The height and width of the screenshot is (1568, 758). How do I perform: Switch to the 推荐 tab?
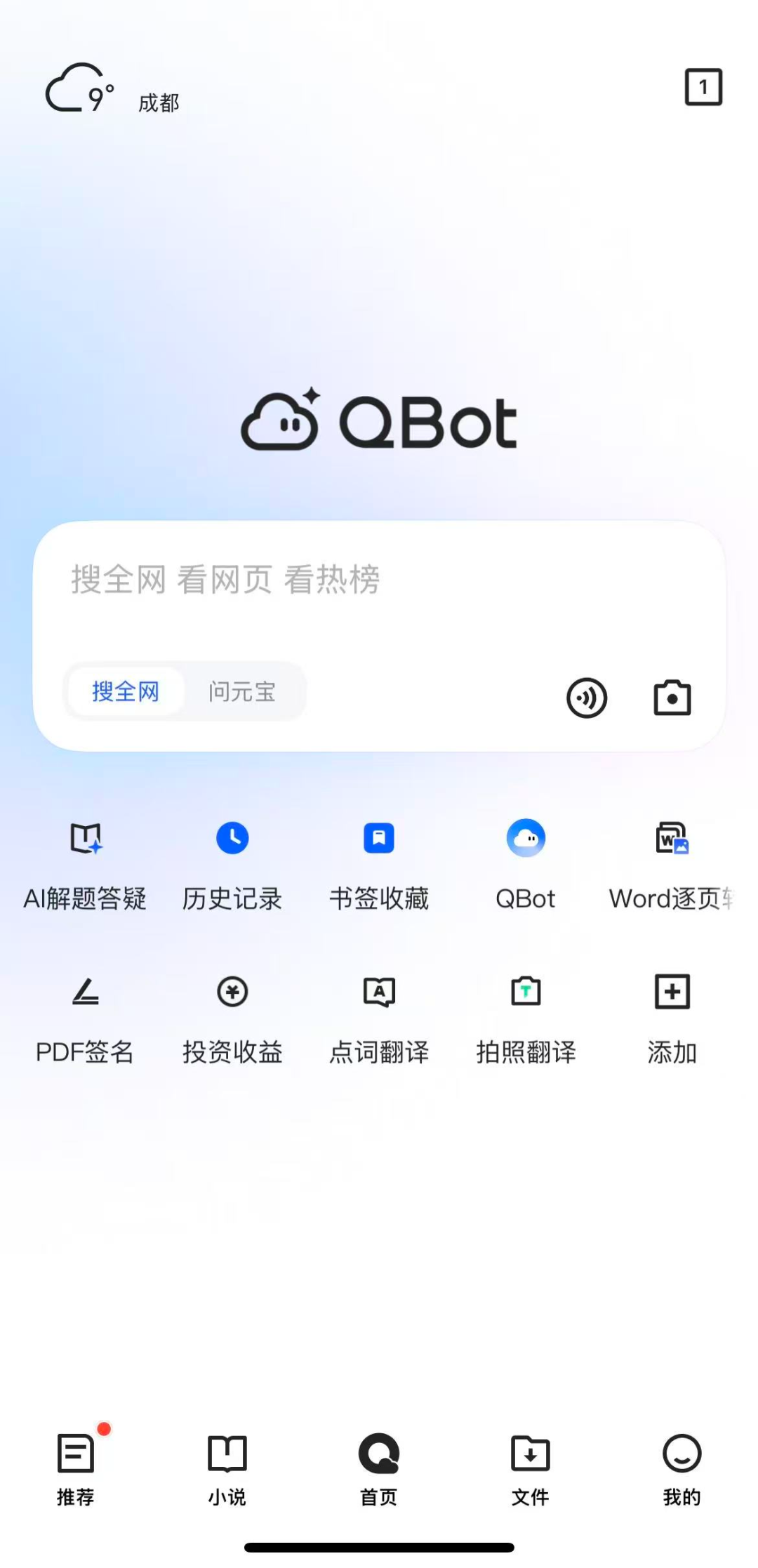[x=76, y=1467]
